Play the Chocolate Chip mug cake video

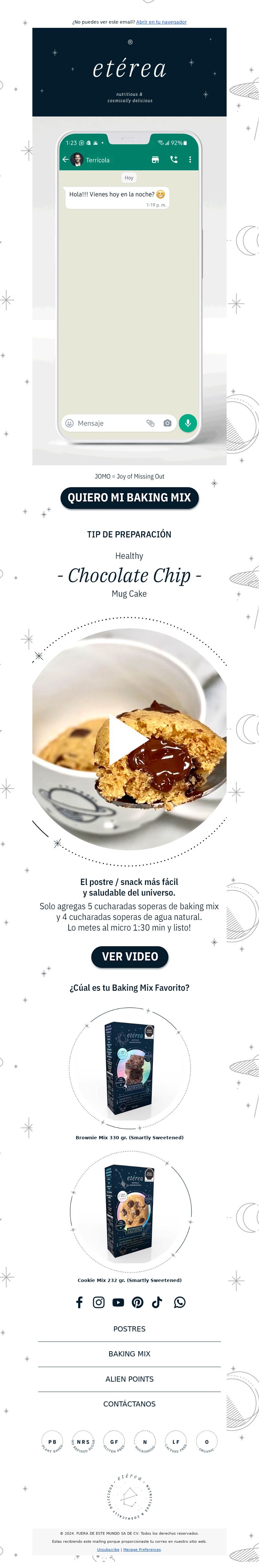point(129,740)
